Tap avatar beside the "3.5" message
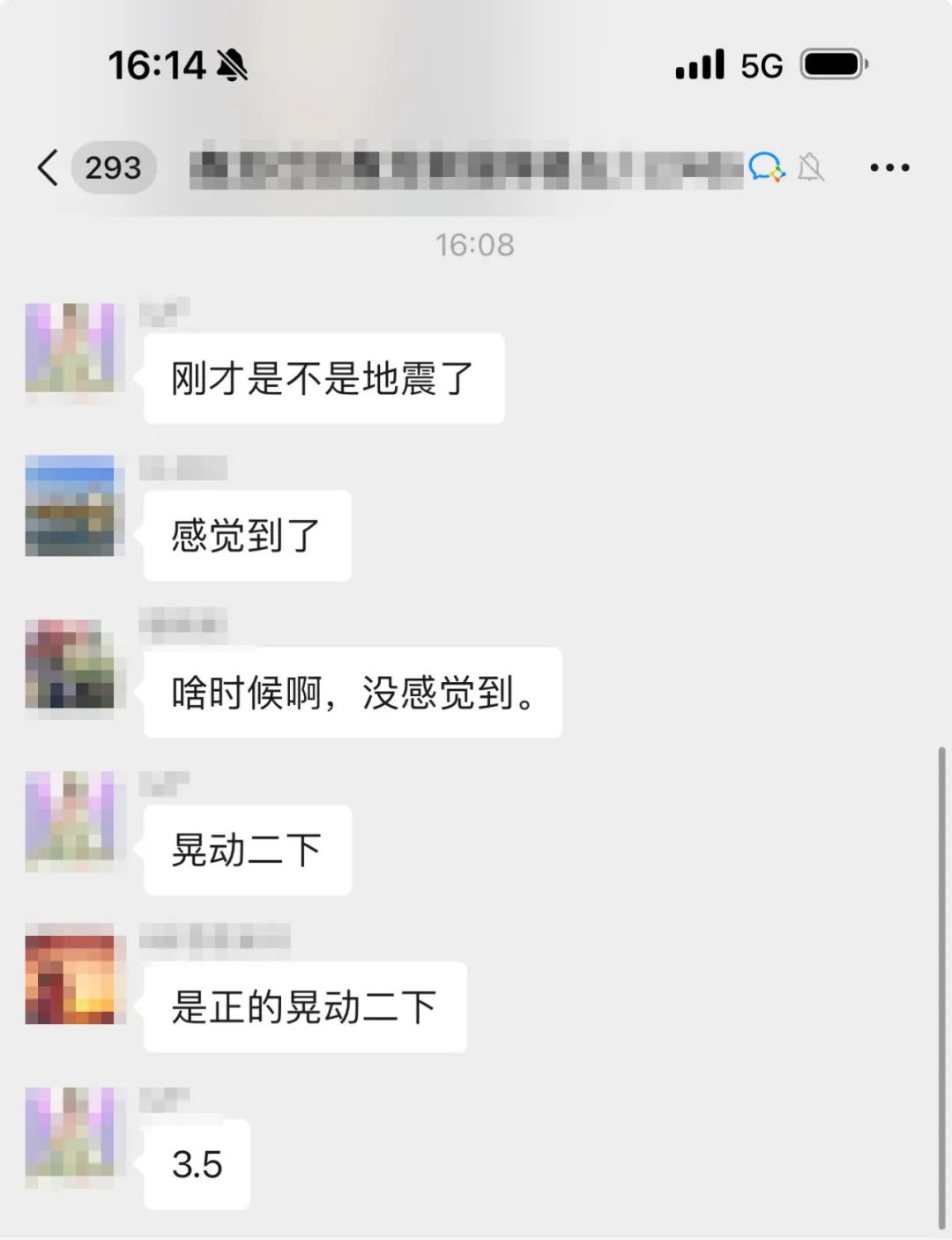The width and height of the screenshot is (952, 1240). coord(70,1135)
